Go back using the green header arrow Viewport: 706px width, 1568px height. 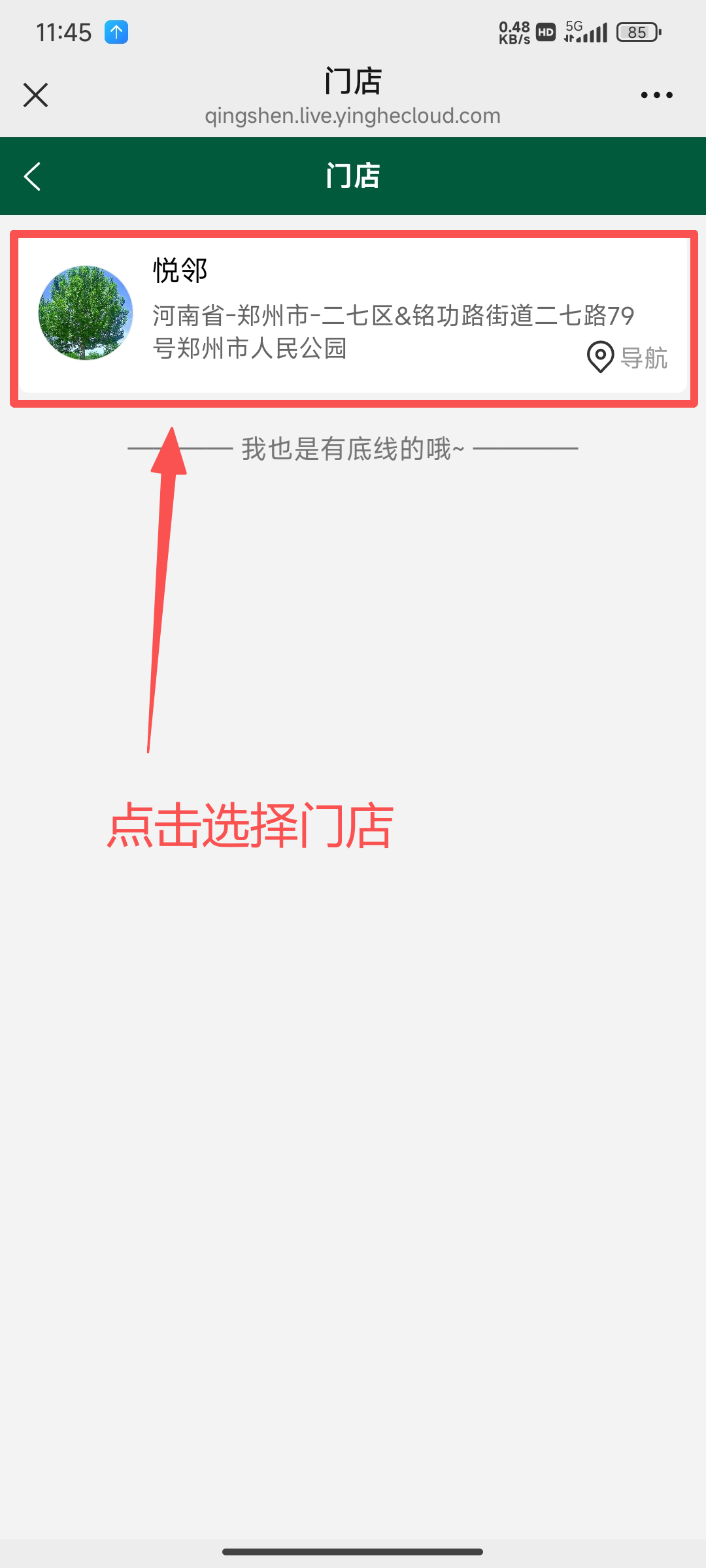pyautogui.click(x=33, y=176)
